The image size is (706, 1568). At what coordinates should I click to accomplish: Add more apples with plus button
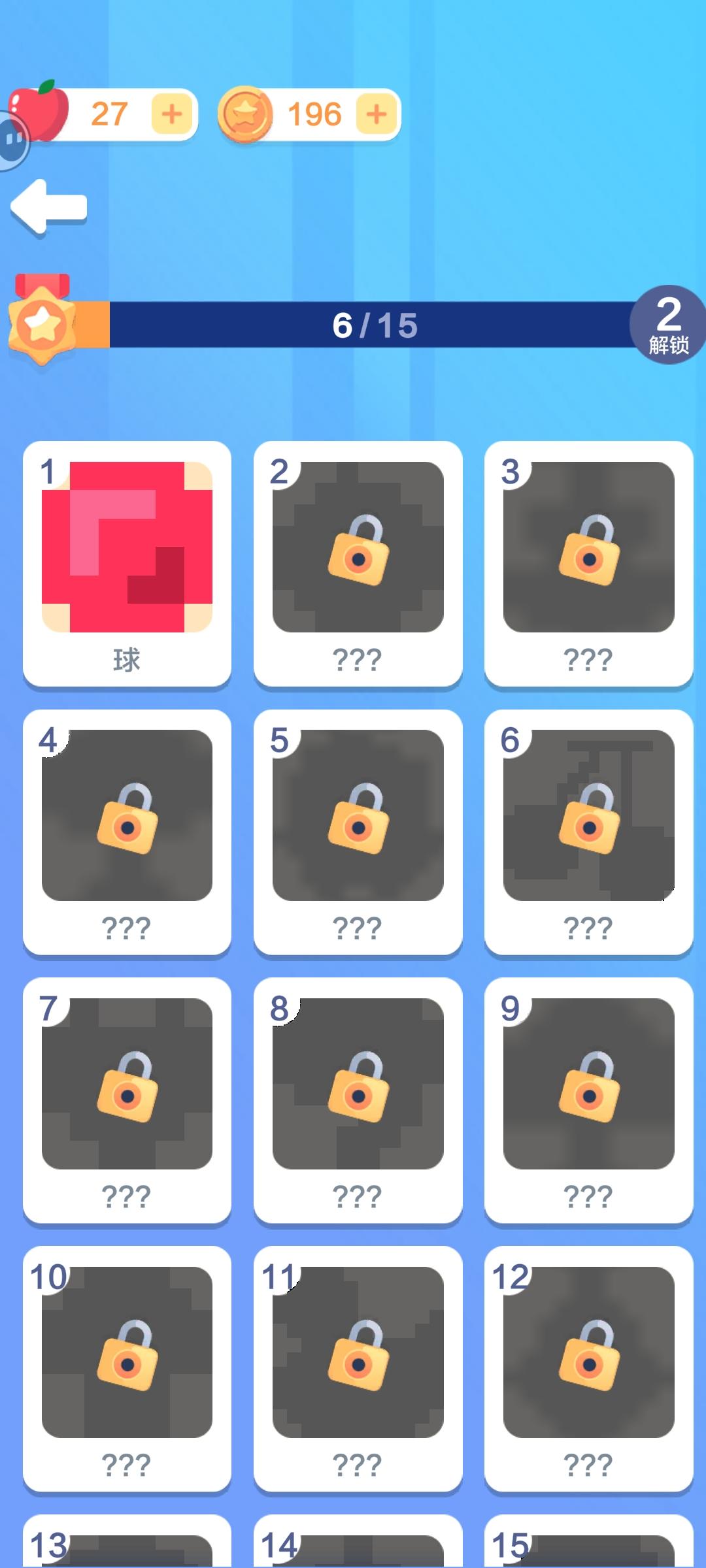tap(171, 114)
